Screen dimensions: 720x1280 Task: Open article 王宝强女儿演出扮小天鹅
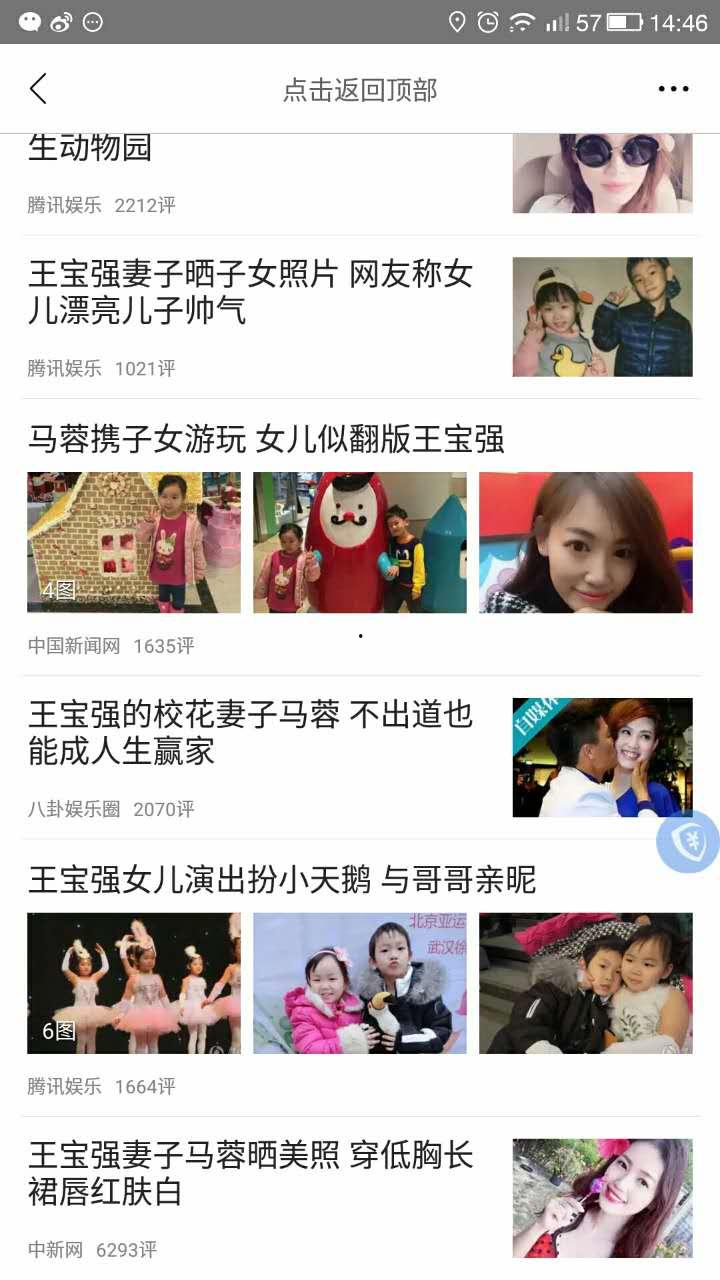[282, 880]
